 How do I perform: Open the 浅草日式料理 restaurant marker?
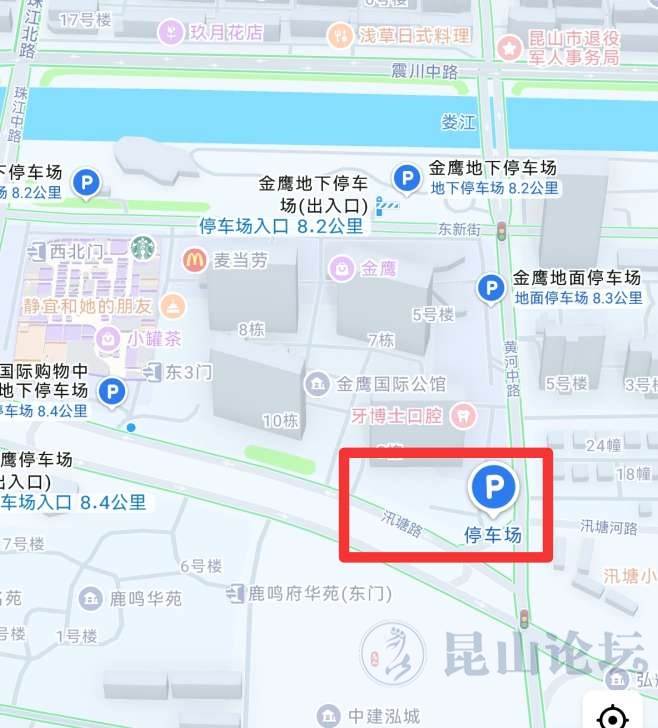(341, 36)
